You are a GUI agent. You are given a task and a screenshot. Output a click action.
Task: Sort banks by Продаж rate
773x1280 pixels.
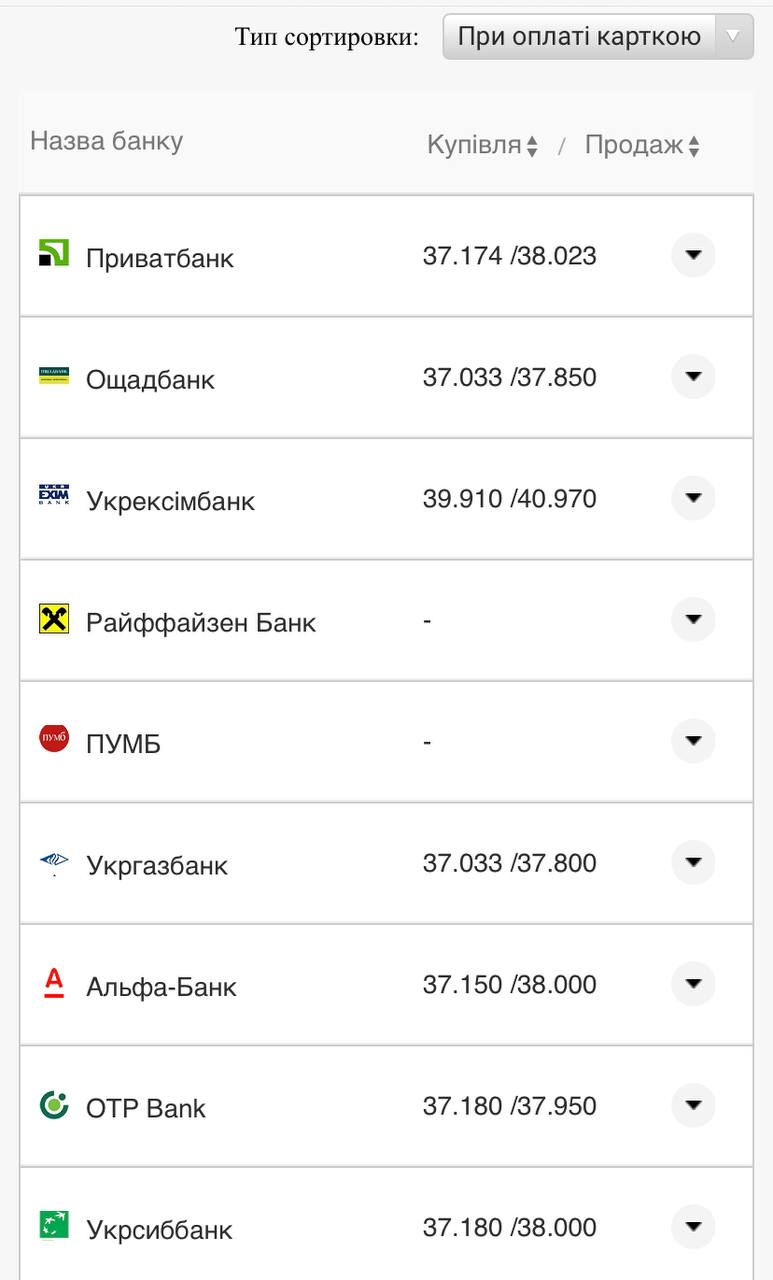pos(642,145)
